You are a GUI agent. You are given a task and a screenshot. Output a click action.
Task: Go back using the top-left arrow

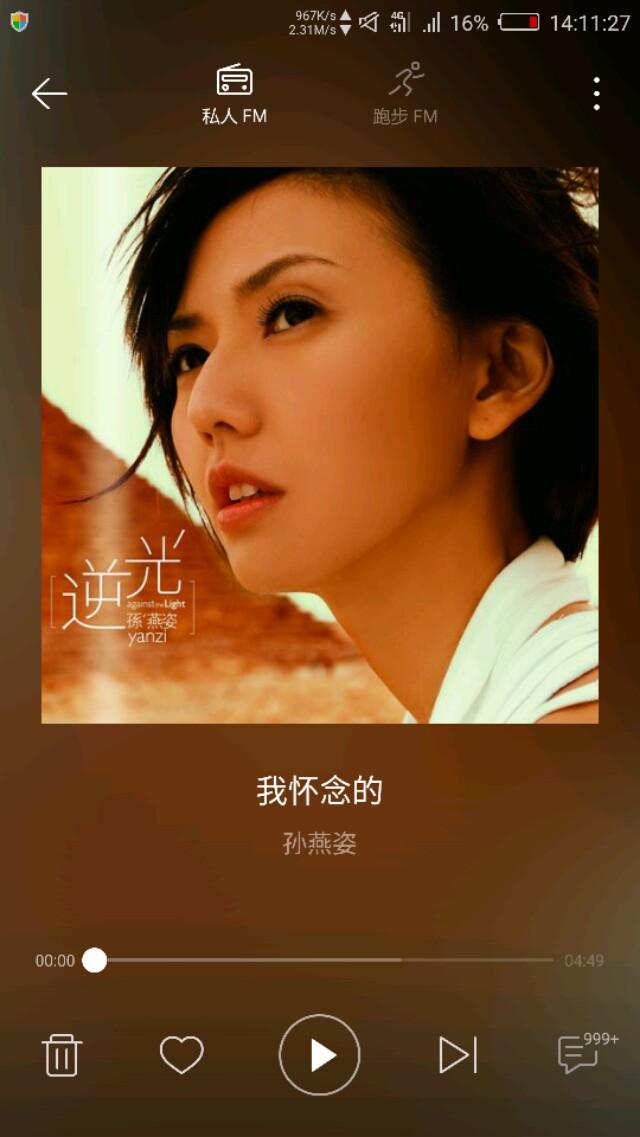click(48, 94)
